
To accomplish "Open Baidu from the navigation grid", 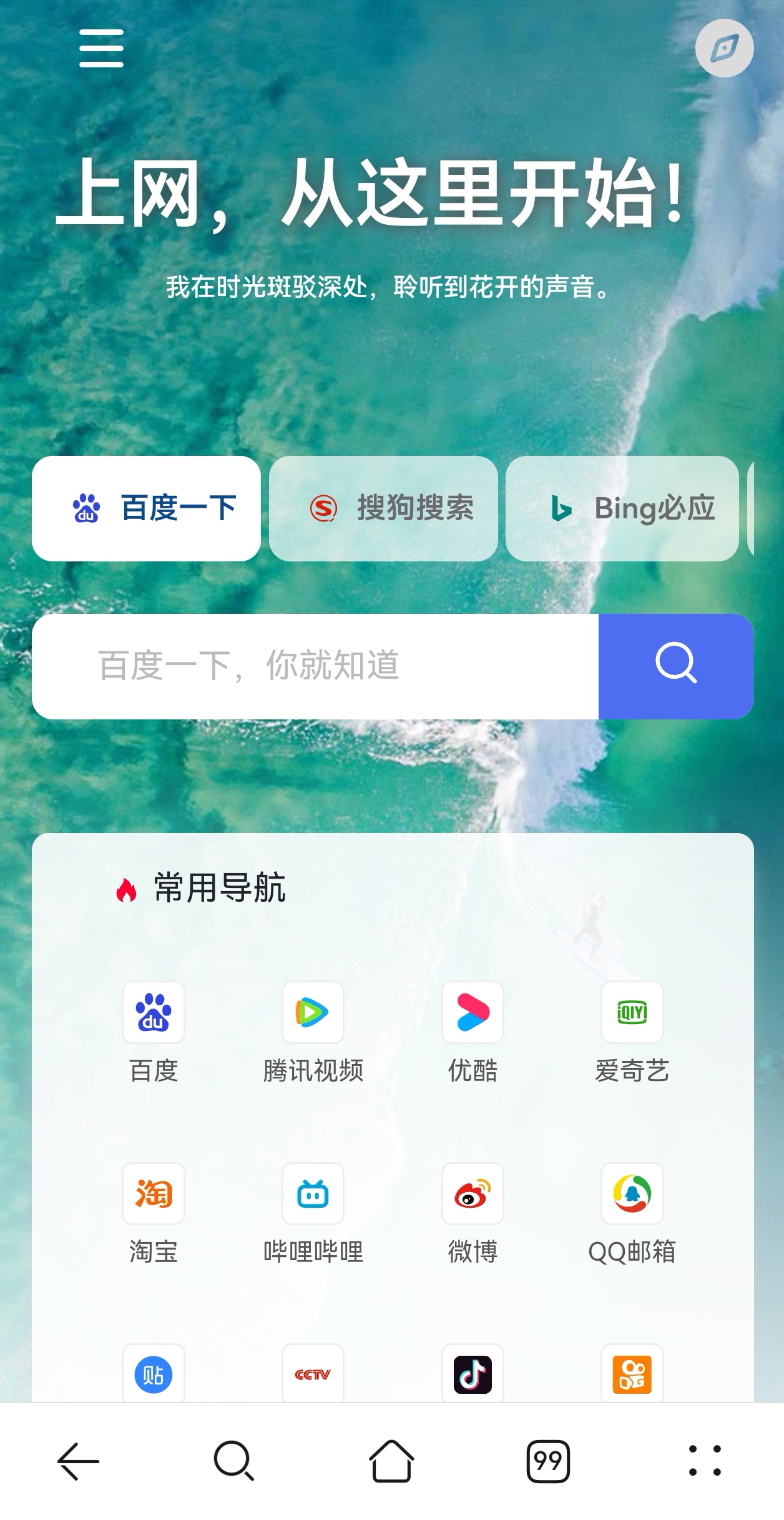I will [153, 1013].
